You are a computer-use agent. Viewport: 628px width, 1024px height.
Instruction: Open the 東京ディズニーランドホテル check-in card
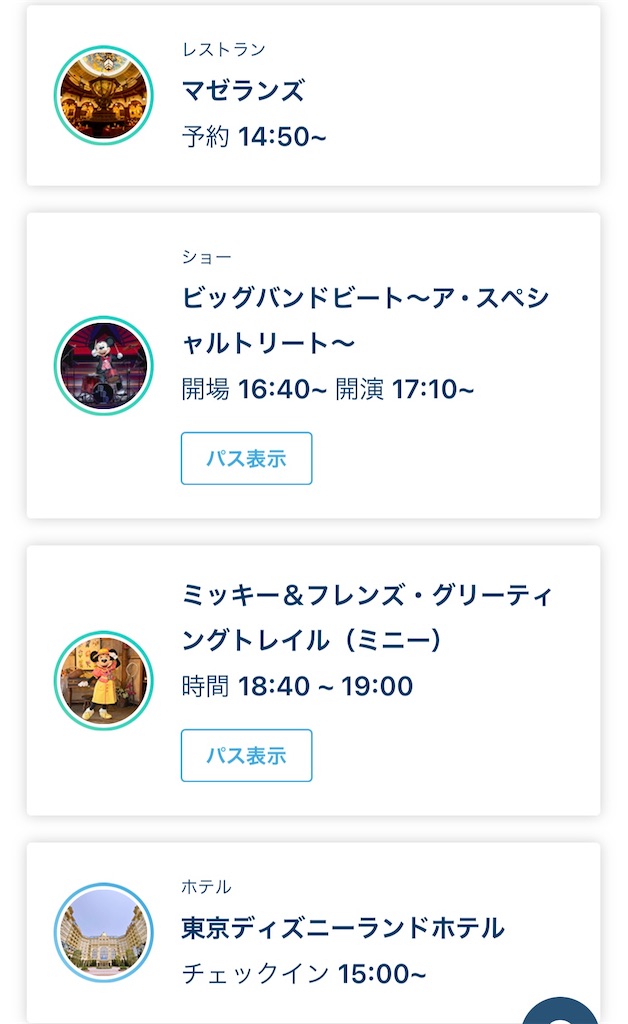(313, 930)
